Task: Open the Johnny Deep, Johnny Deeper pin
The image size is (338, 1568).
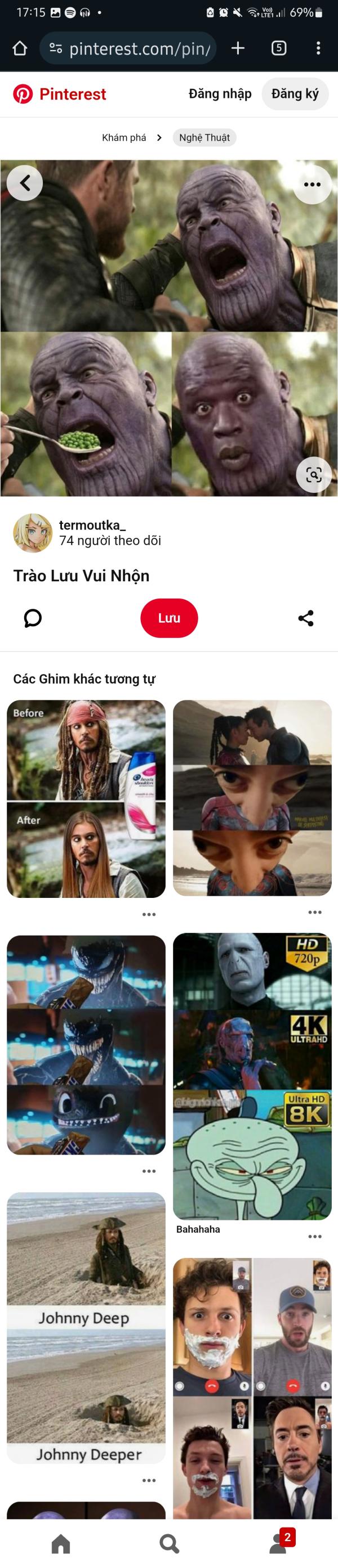Action: 86,1327
